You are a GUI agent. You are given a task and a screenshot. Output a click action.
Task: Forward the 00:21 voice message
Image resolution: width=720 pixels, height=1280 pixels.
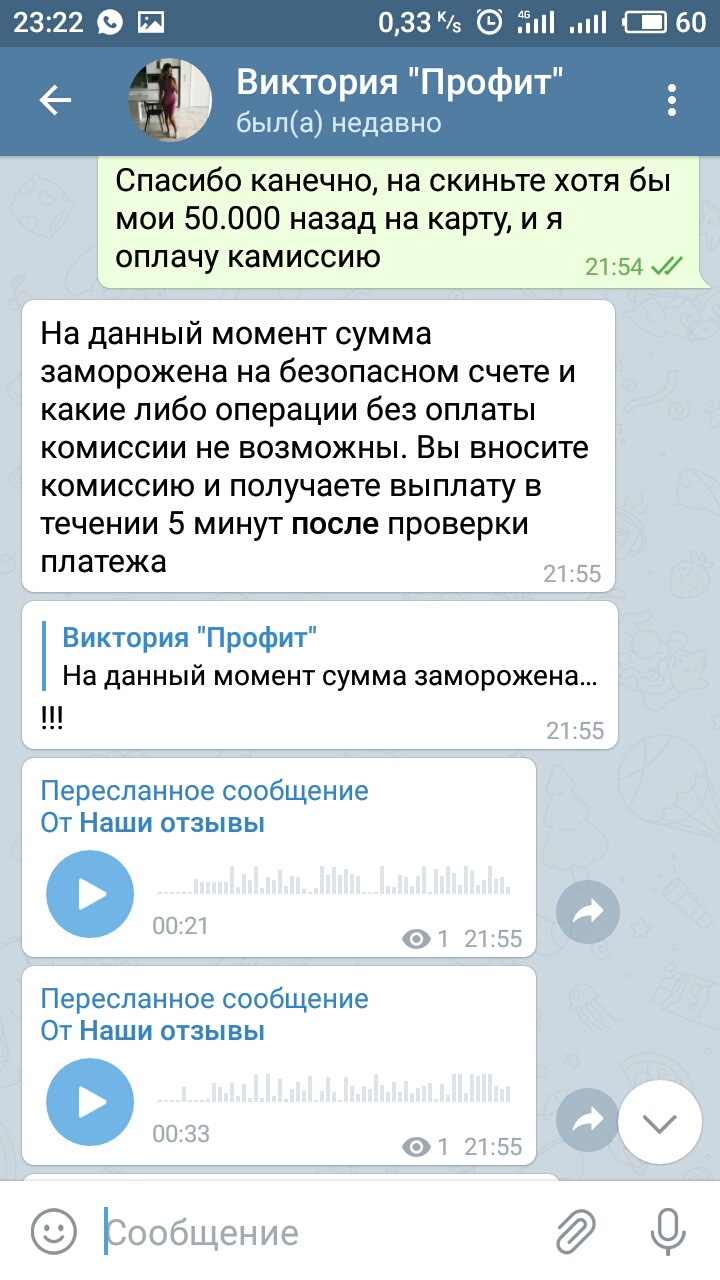pos(588,911)
